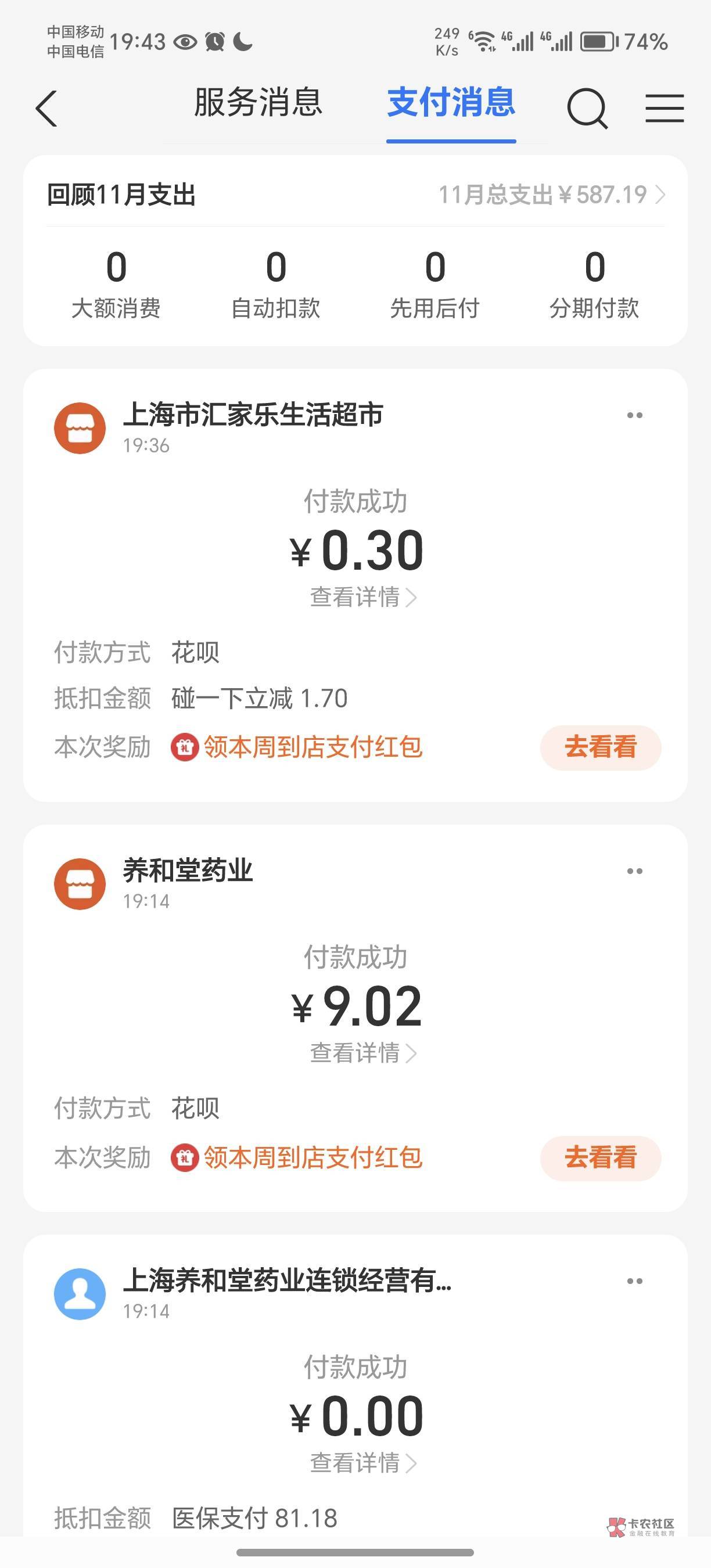Open the hamburger menu icon
The image size is (711, 1568).
point(665,109)
